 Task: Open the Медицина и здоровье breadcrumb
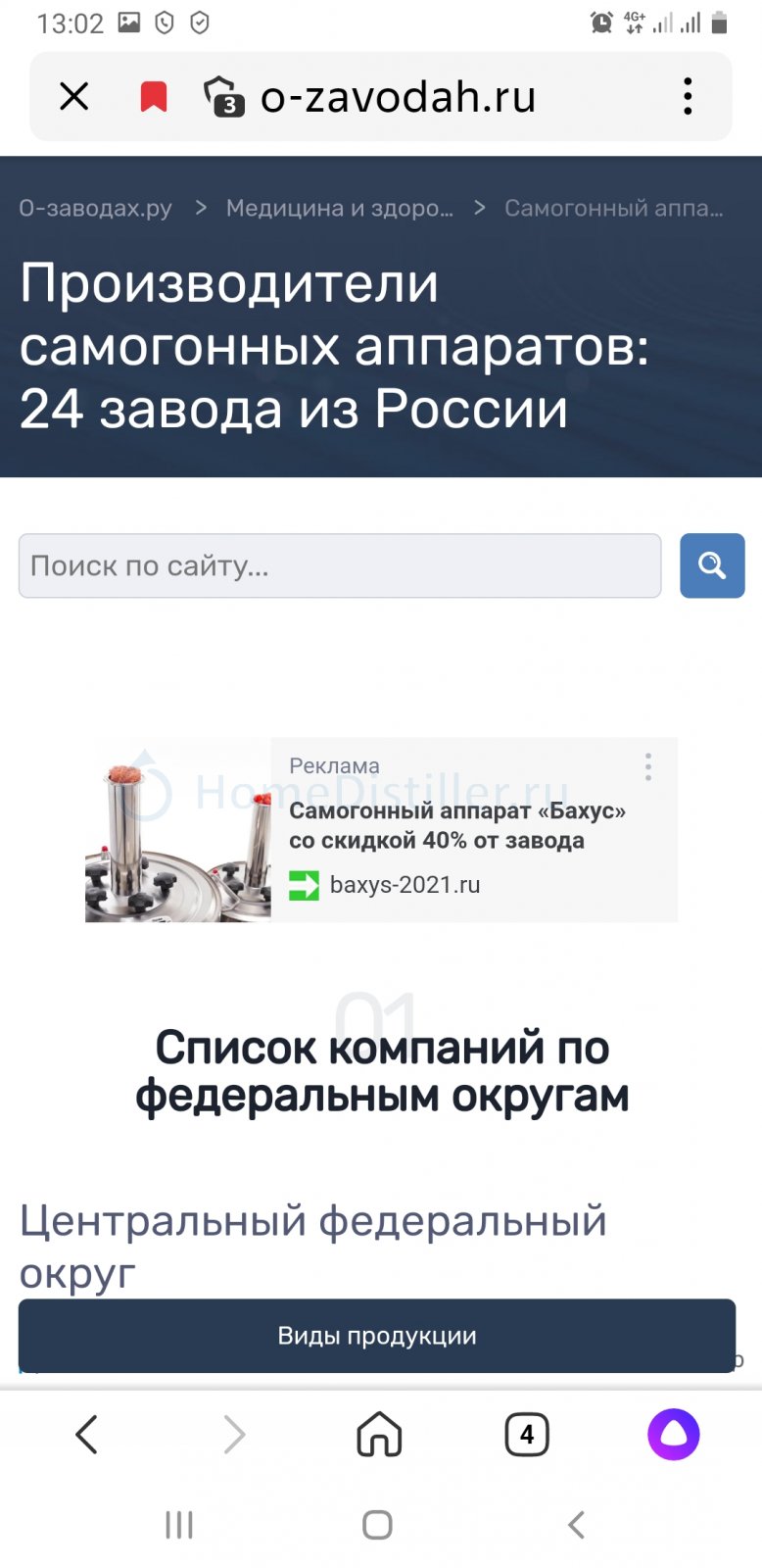tap(340, 208)
